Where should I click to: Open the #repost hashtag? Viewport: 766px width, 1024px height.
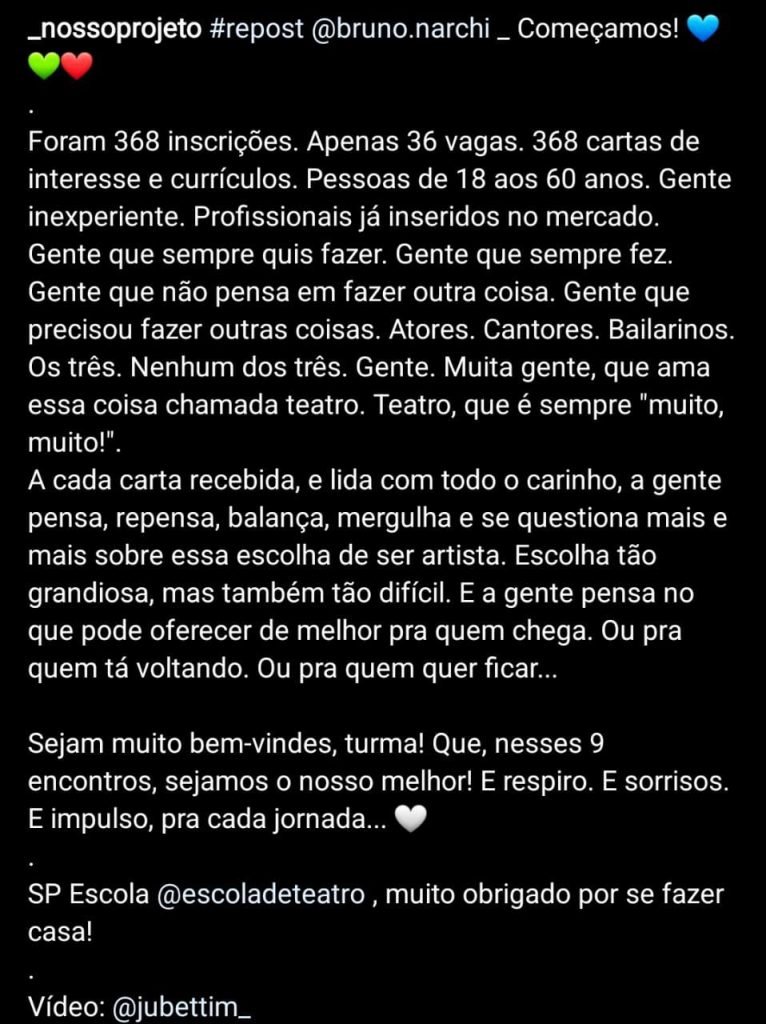pos(258,31)
